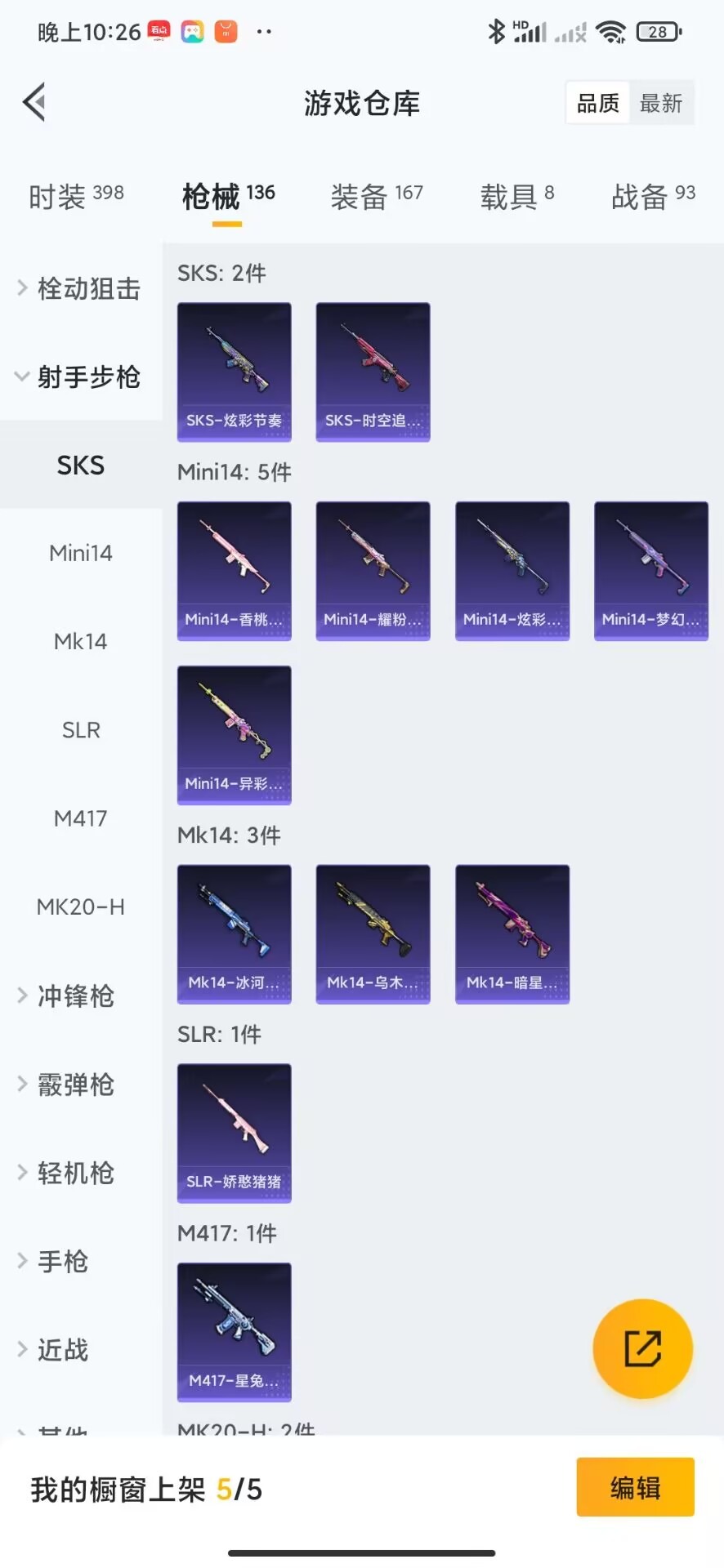Go back from the game warehouse
Viewport: 724px width, 1568px height.
[34, 103]
